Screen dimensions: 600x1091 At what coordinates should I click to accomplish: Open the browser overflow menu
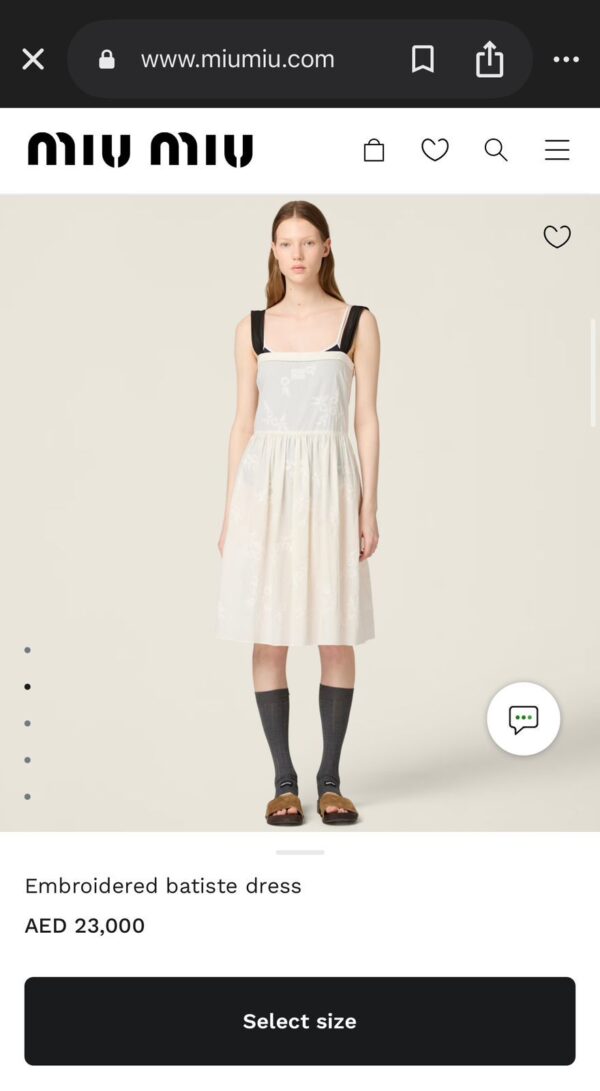point(566,60)
